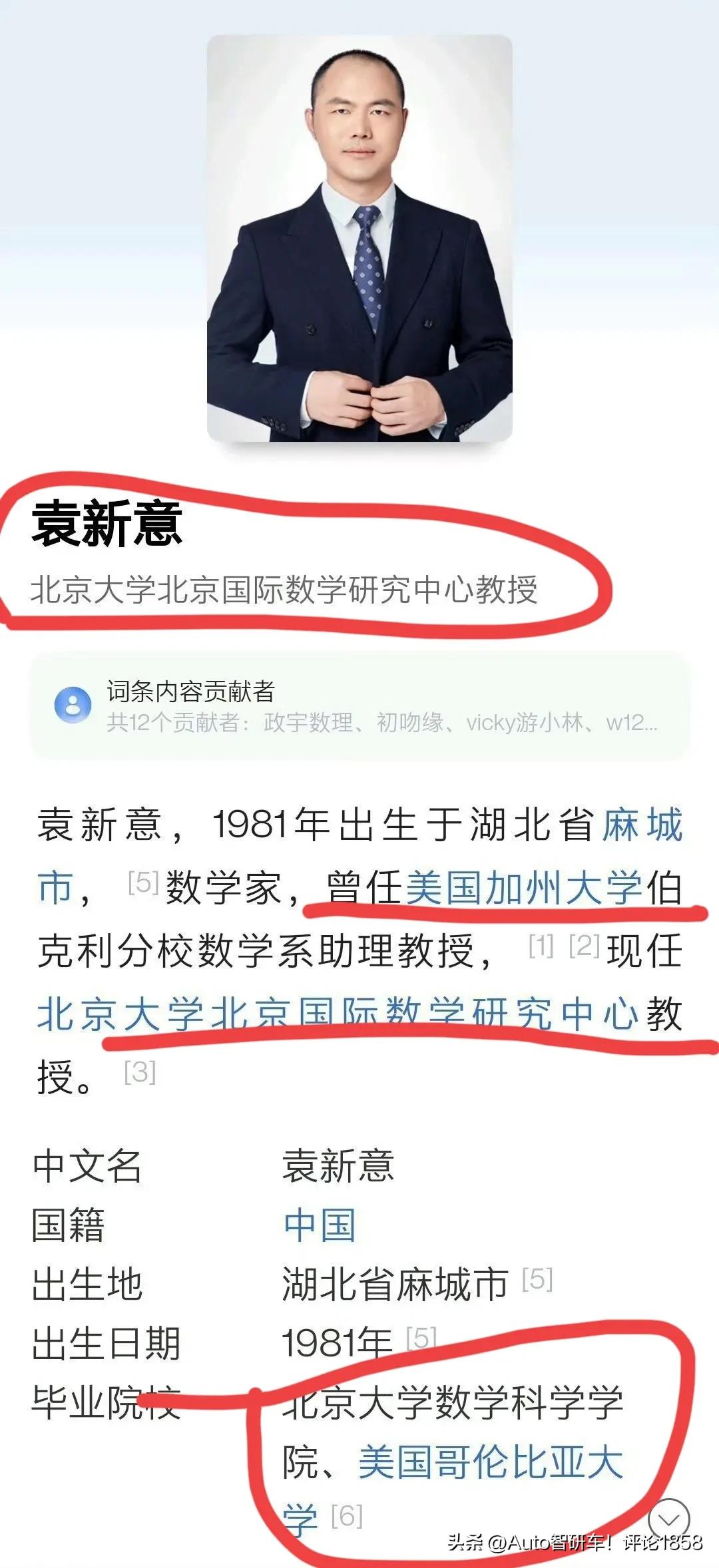This screenshot has height=1568, width=719.
Task: Open the 北京大学北京国际数学研究中心 link
Action: pos(337,1014)
